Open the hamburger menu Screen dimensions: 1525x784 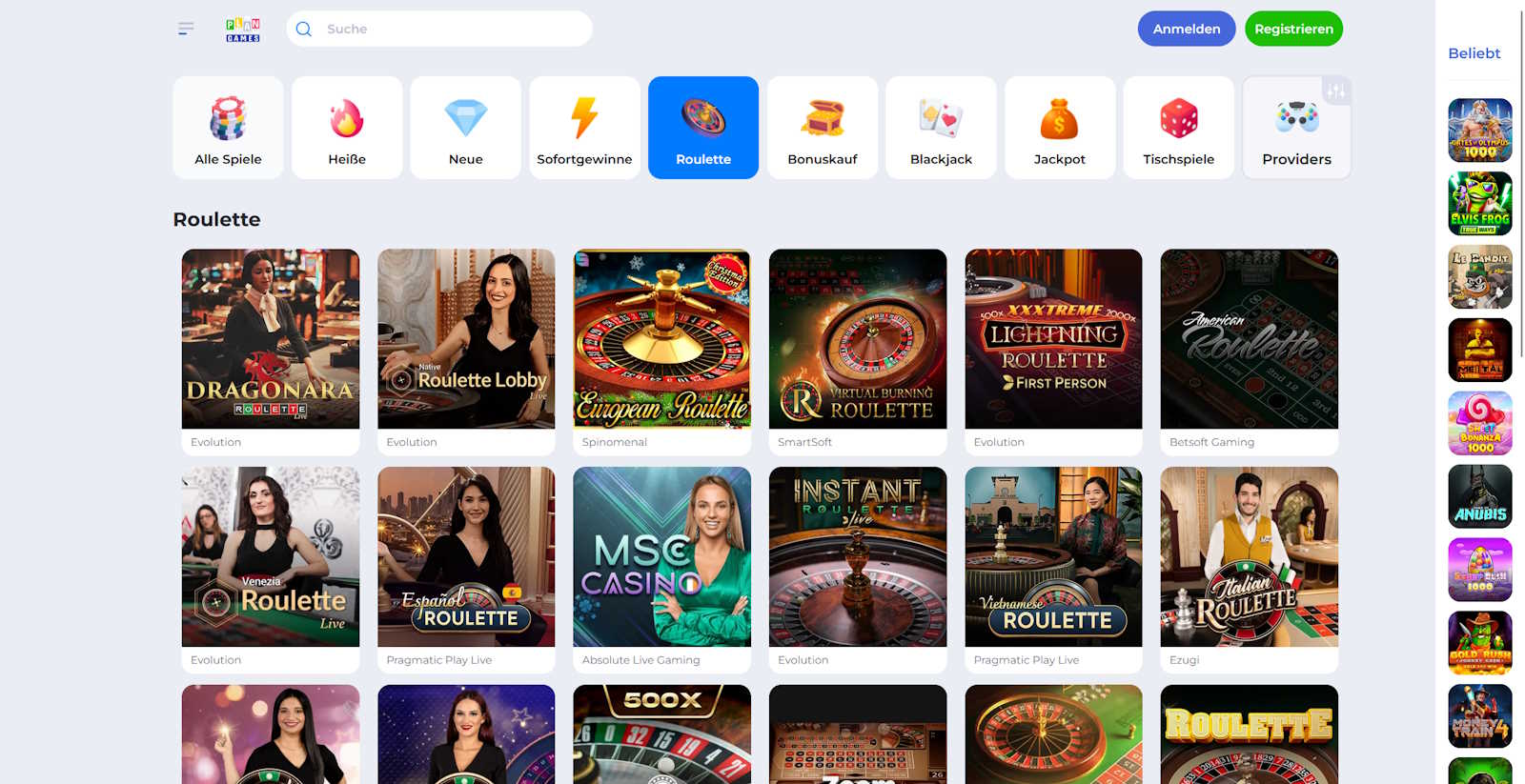186,29
